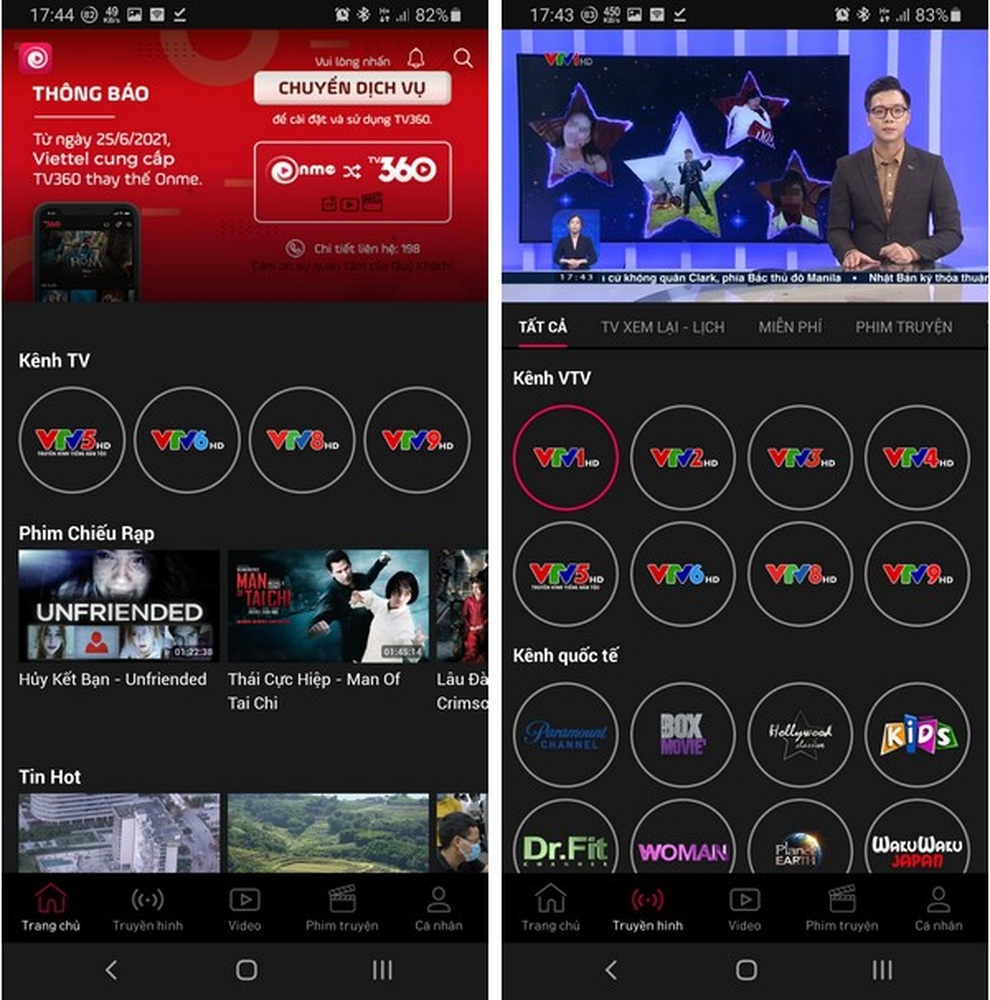This screenshot has width=990, height=1000.
Task: Choose the VTV4 HD channel
Action: tap(917, 458)
